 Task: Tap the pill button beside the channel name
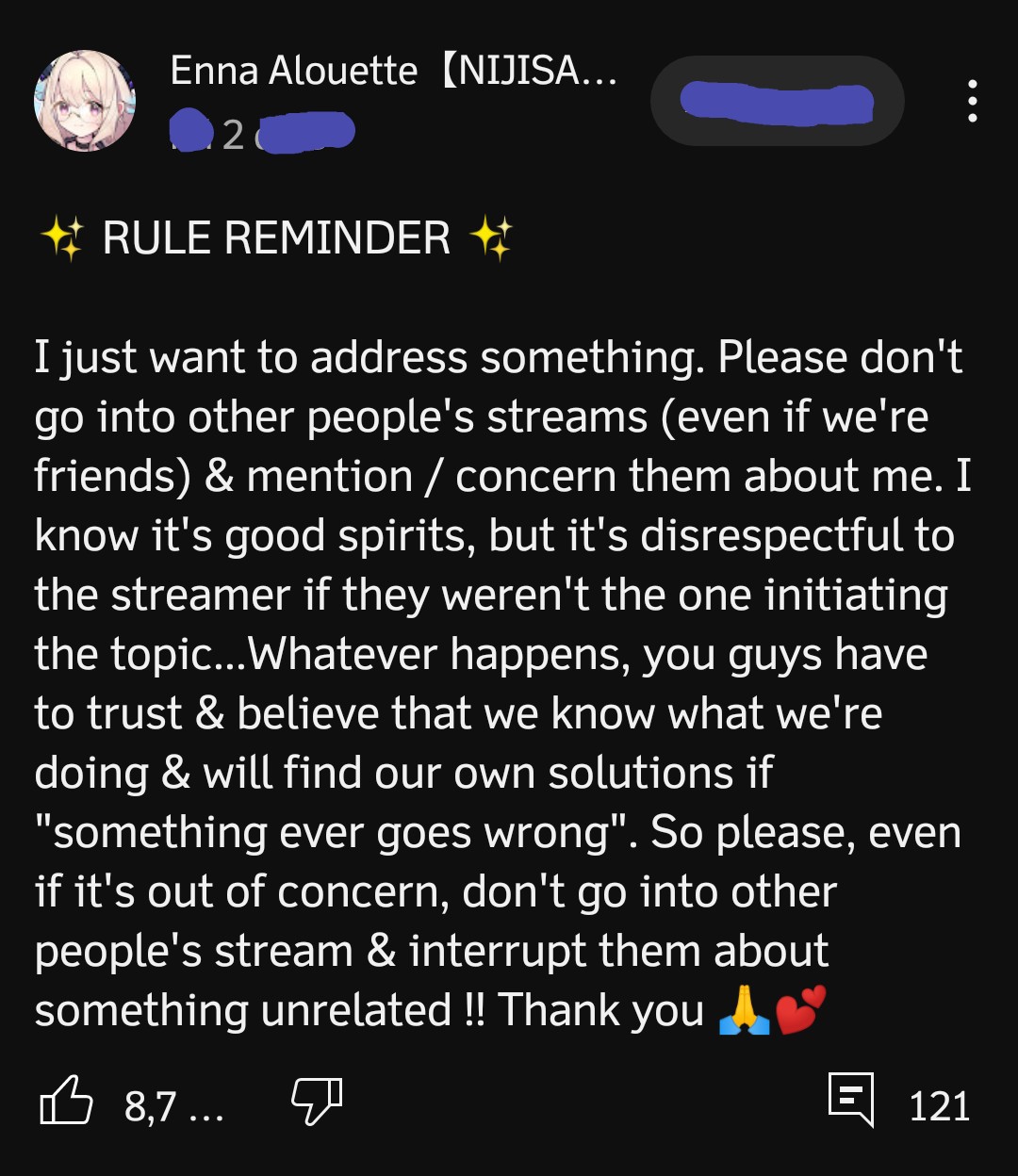pos(777,101)
